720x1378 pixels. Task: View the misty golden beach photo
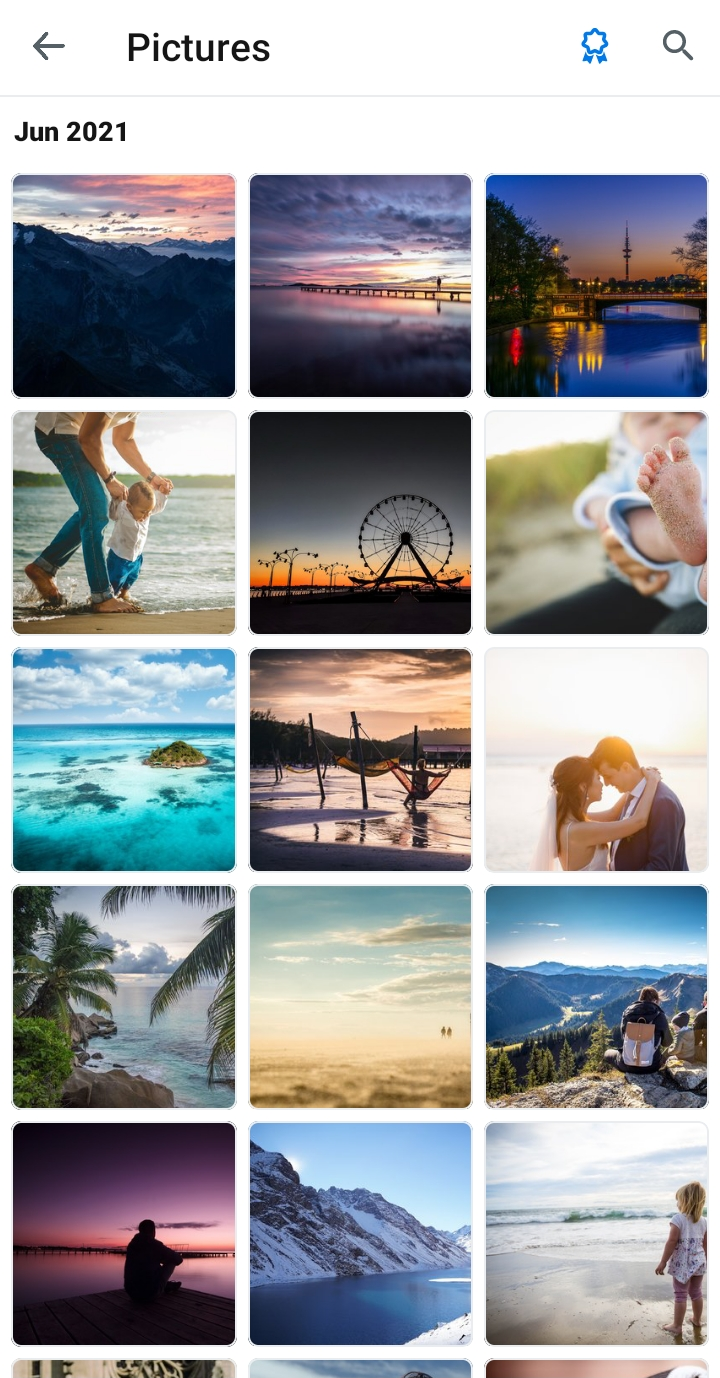(x=360, y=997)
